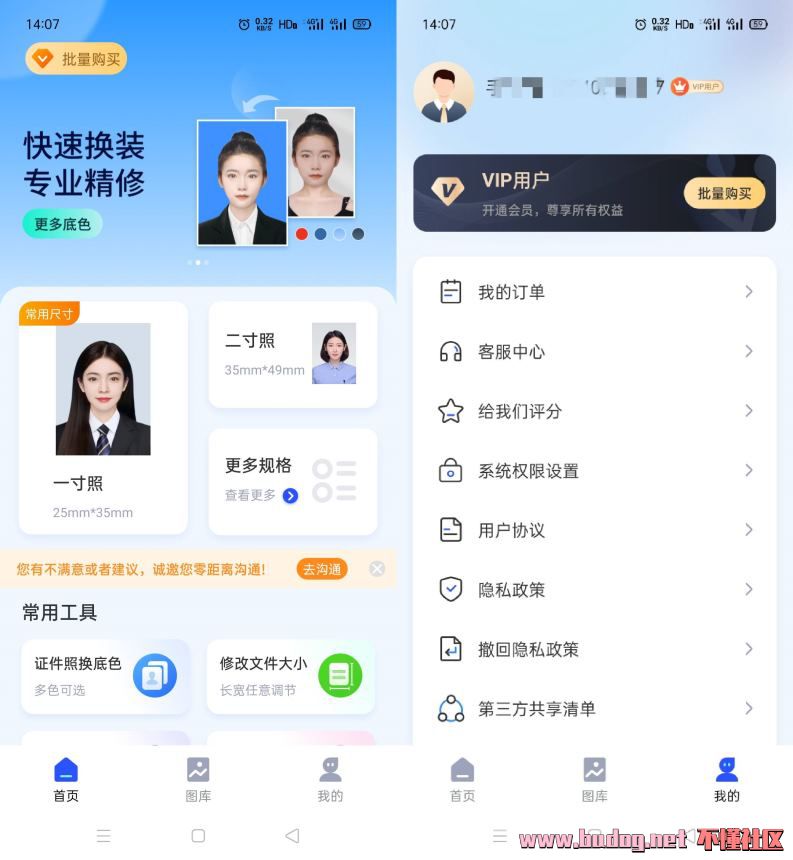
Task: Open 系统权限设置
Action: 594,471
